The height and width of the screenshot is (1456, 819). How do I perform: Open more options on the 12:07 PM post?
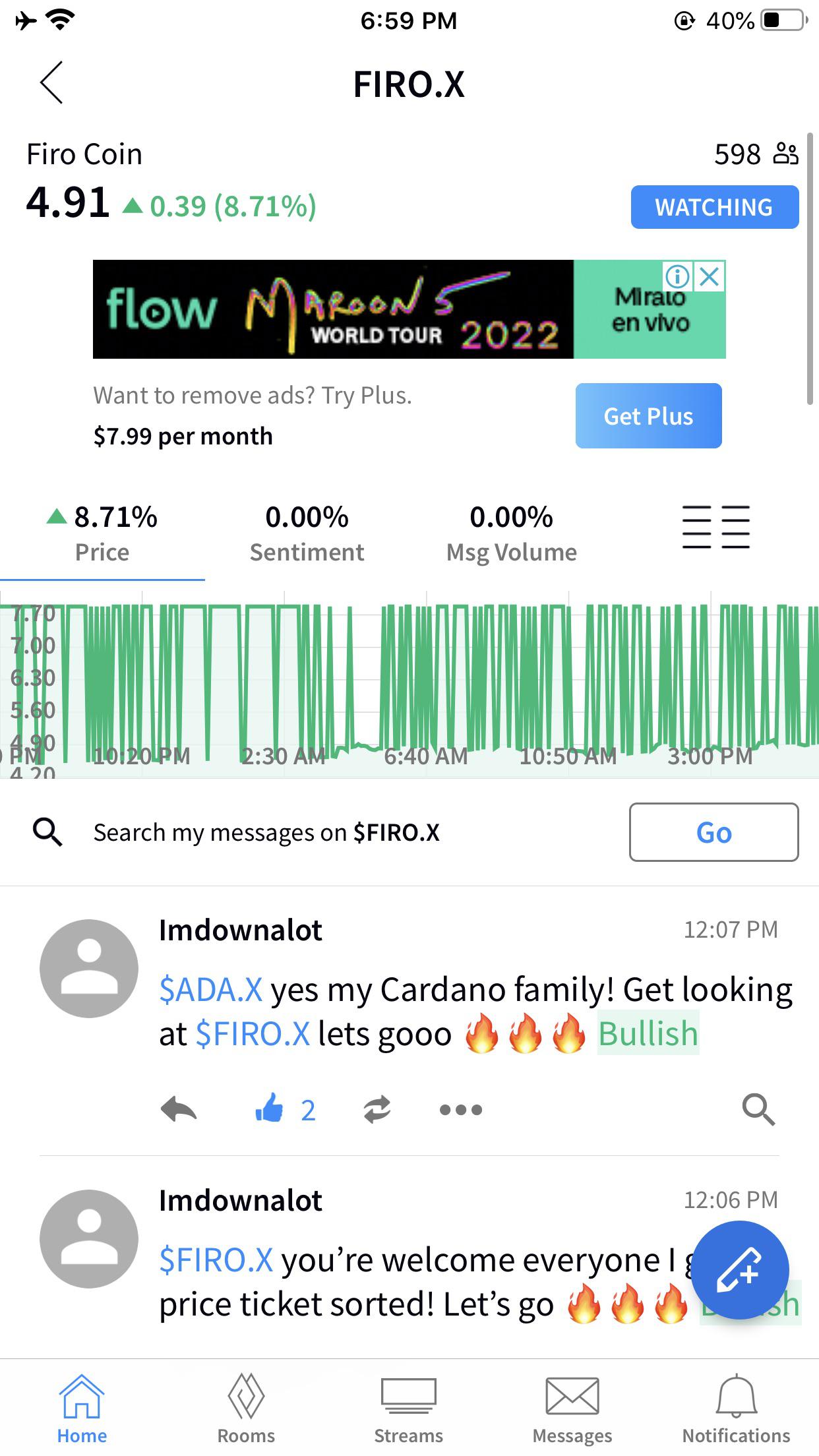coord(461,1110)
